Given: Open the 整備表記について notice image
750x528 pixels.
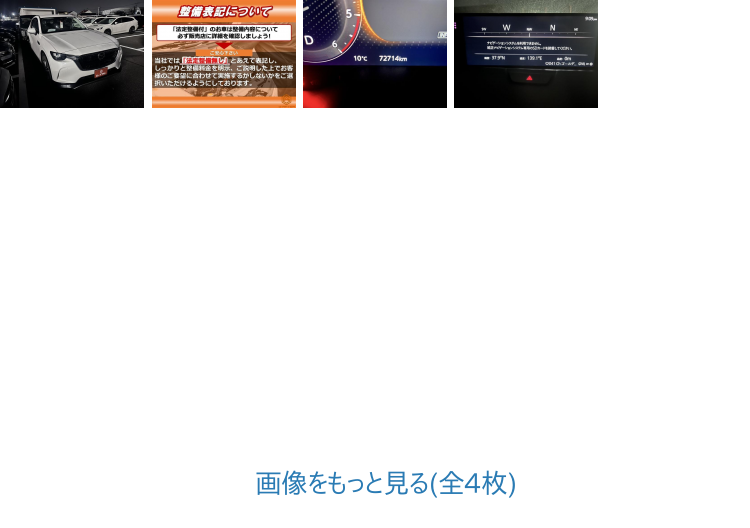Looking at the screenshot, I should pyautogui.click(x=223, y=54).
